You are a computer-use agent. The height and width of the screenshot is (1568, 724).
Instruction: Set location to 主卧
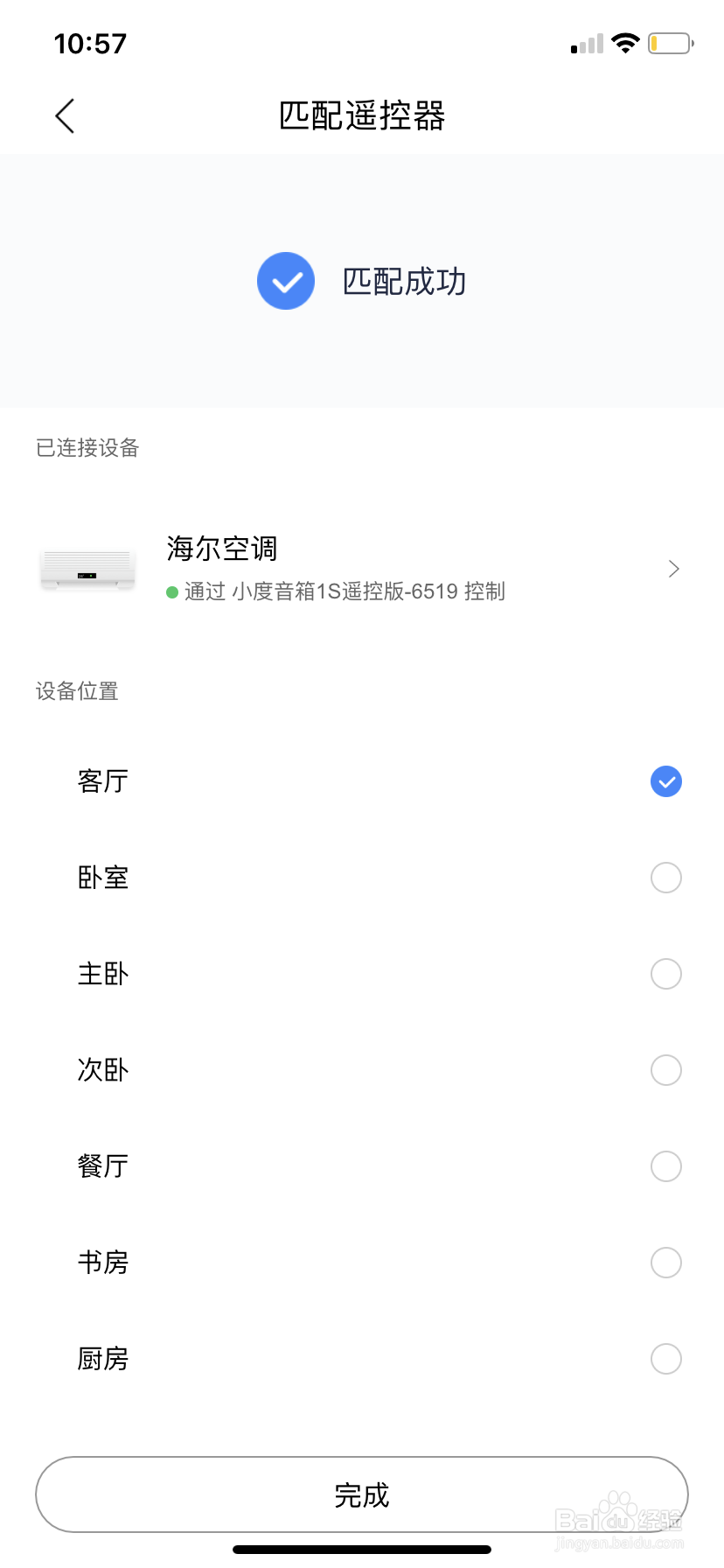[362, 974]
